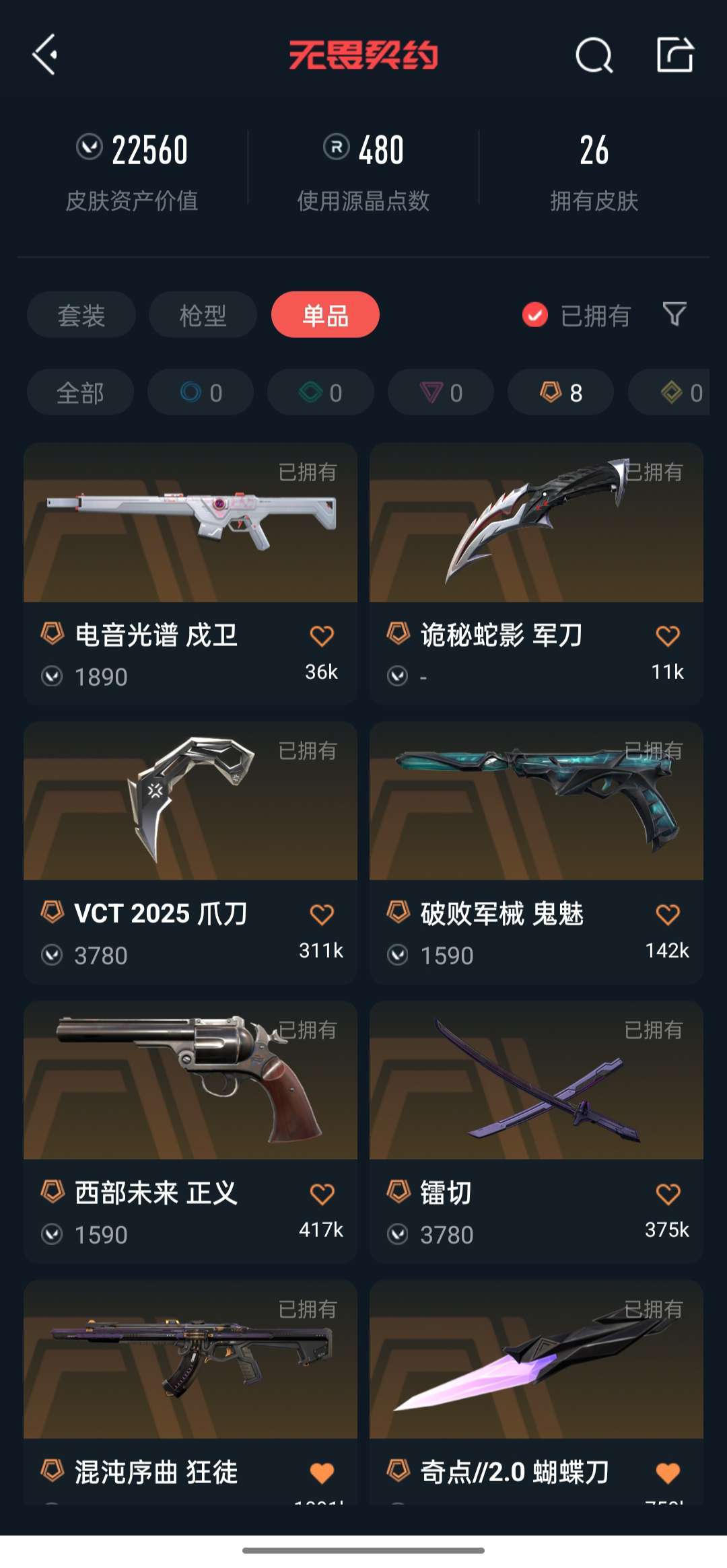Share this skin collection page
This screenshot has width=727, height=1568.
(675, 55)
